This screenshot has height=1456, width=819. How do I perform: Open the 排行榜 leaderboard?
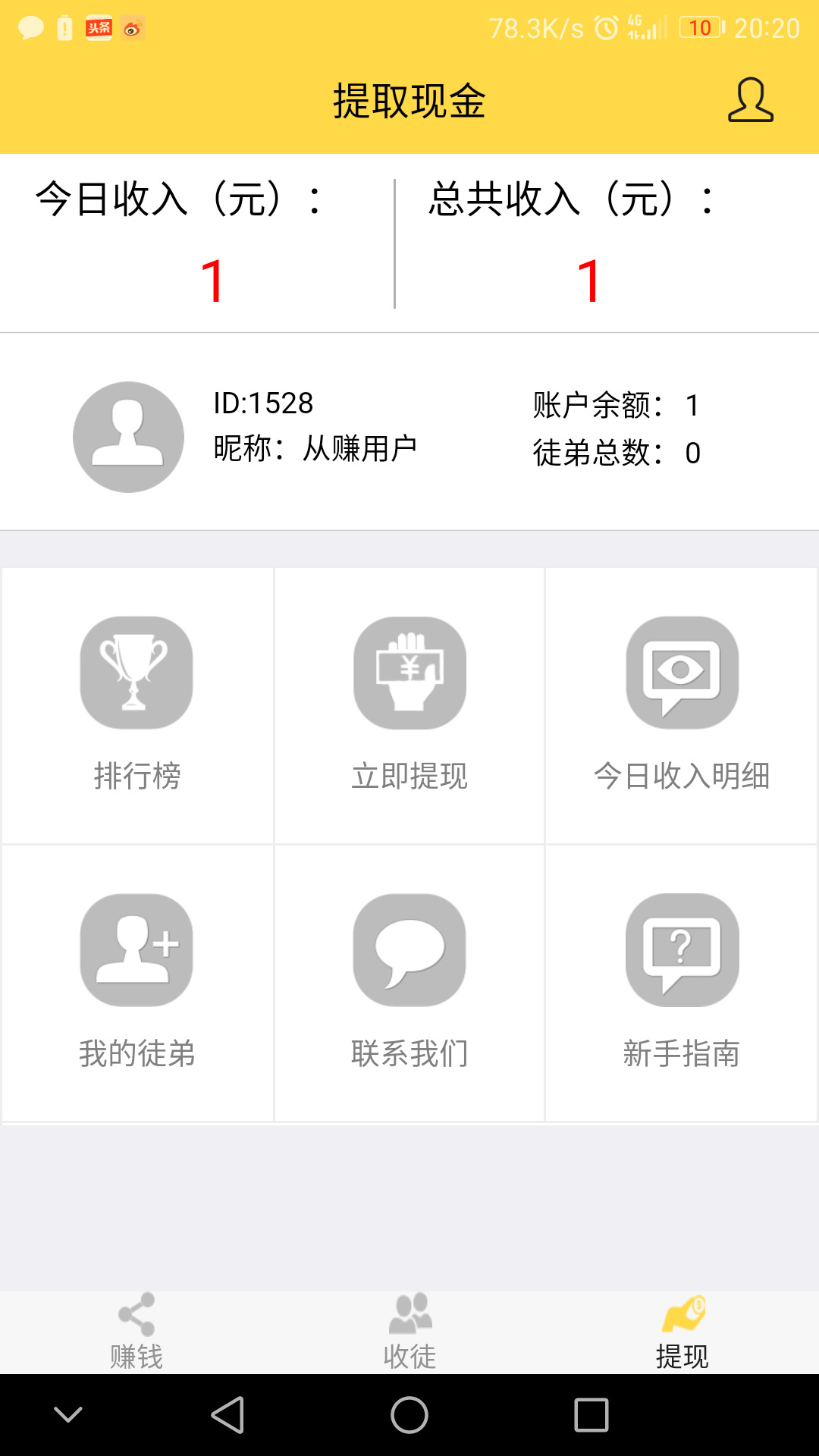[137, 705]
